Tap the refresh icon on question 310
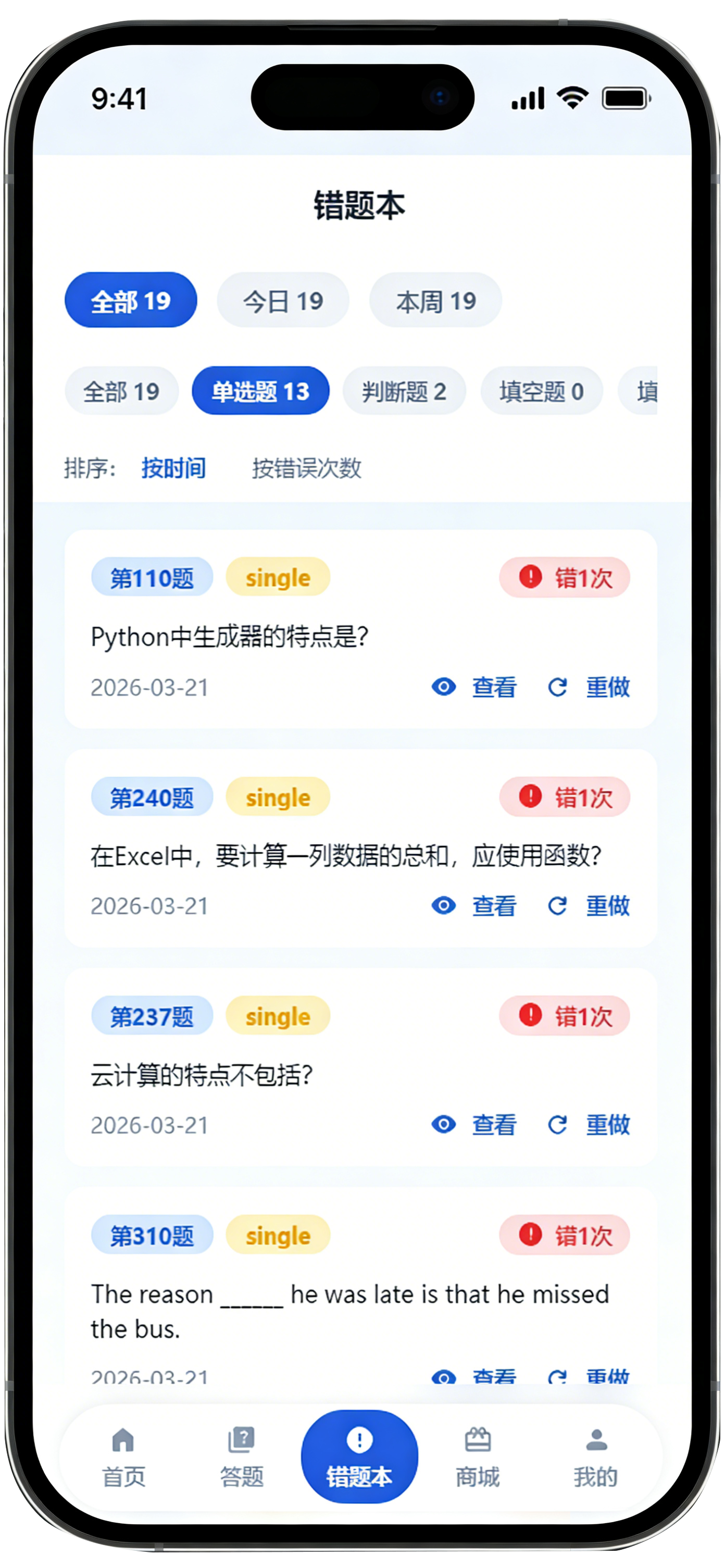The image size is (725, 1568). (x=557, y=1377)
